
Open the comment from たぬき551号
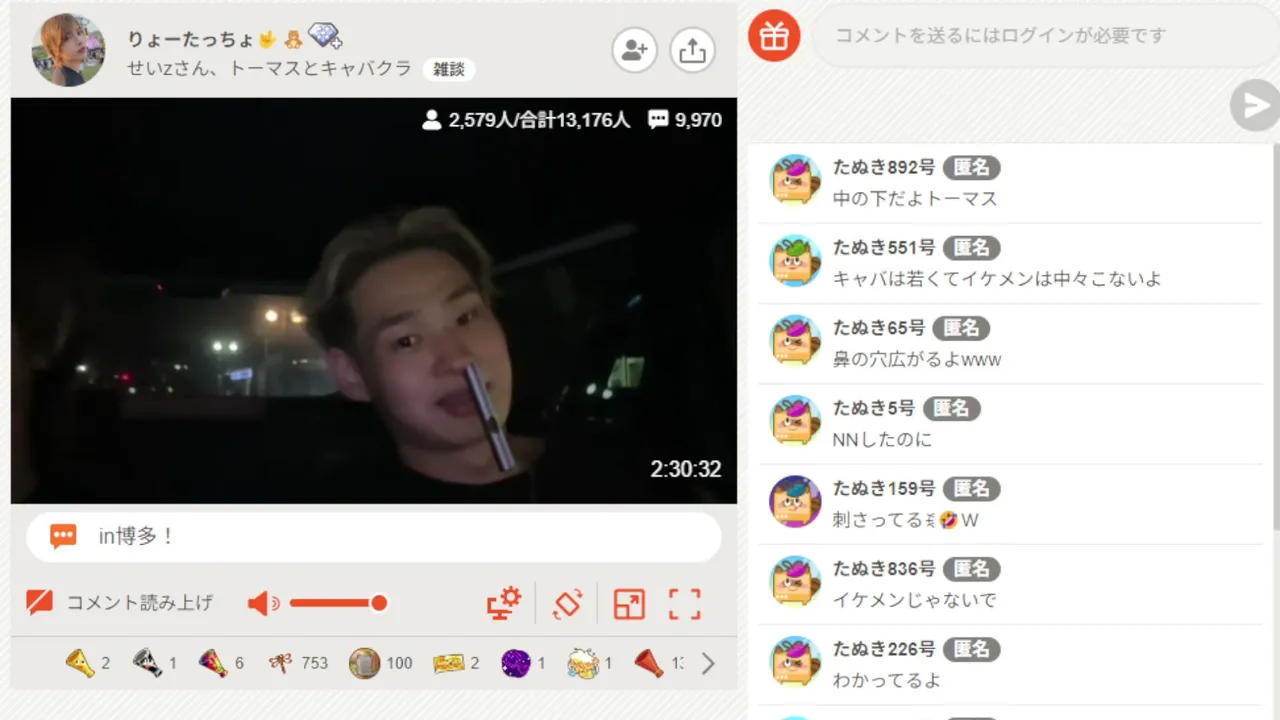(1010, 264)
